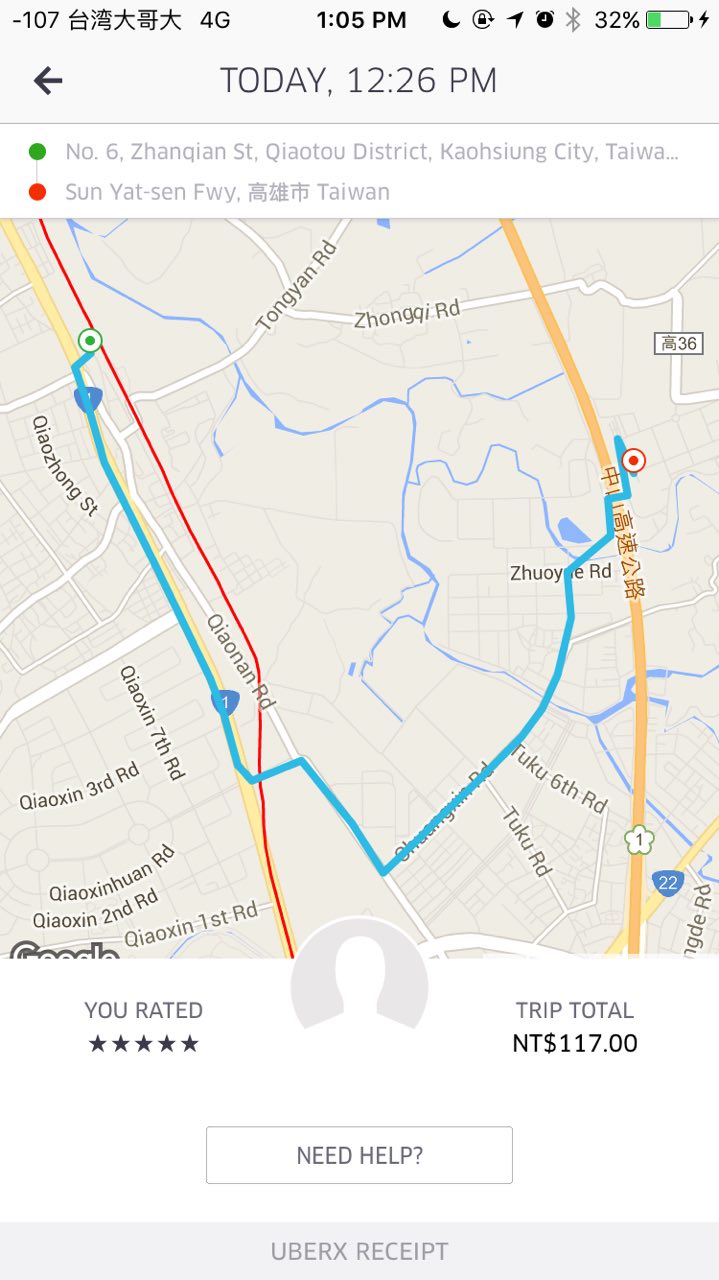
Task: Tap the NEED HELP? button
Action: coord(359,1156)
